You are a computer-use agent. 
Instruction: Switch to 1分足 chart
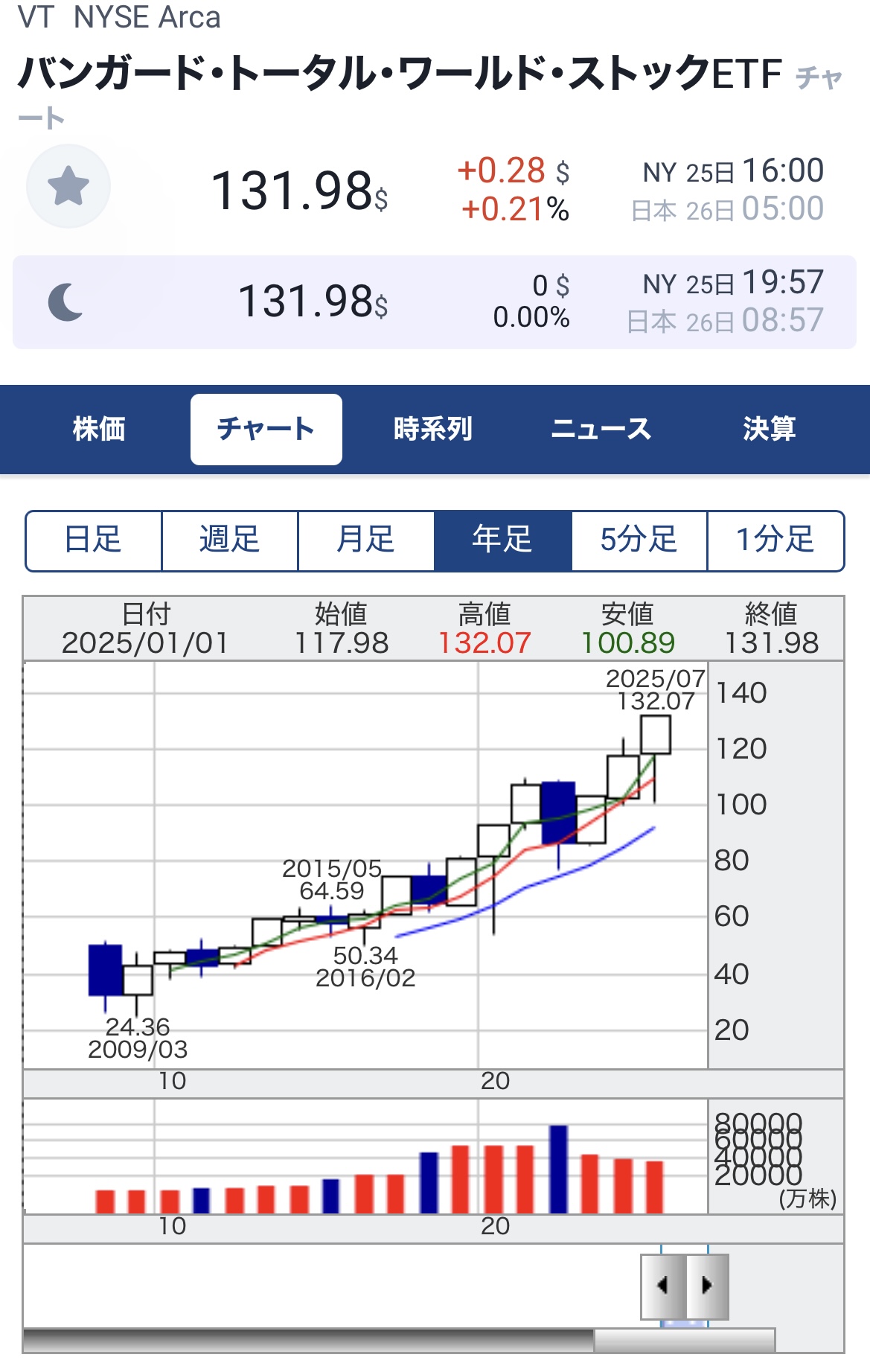point(775,540)
